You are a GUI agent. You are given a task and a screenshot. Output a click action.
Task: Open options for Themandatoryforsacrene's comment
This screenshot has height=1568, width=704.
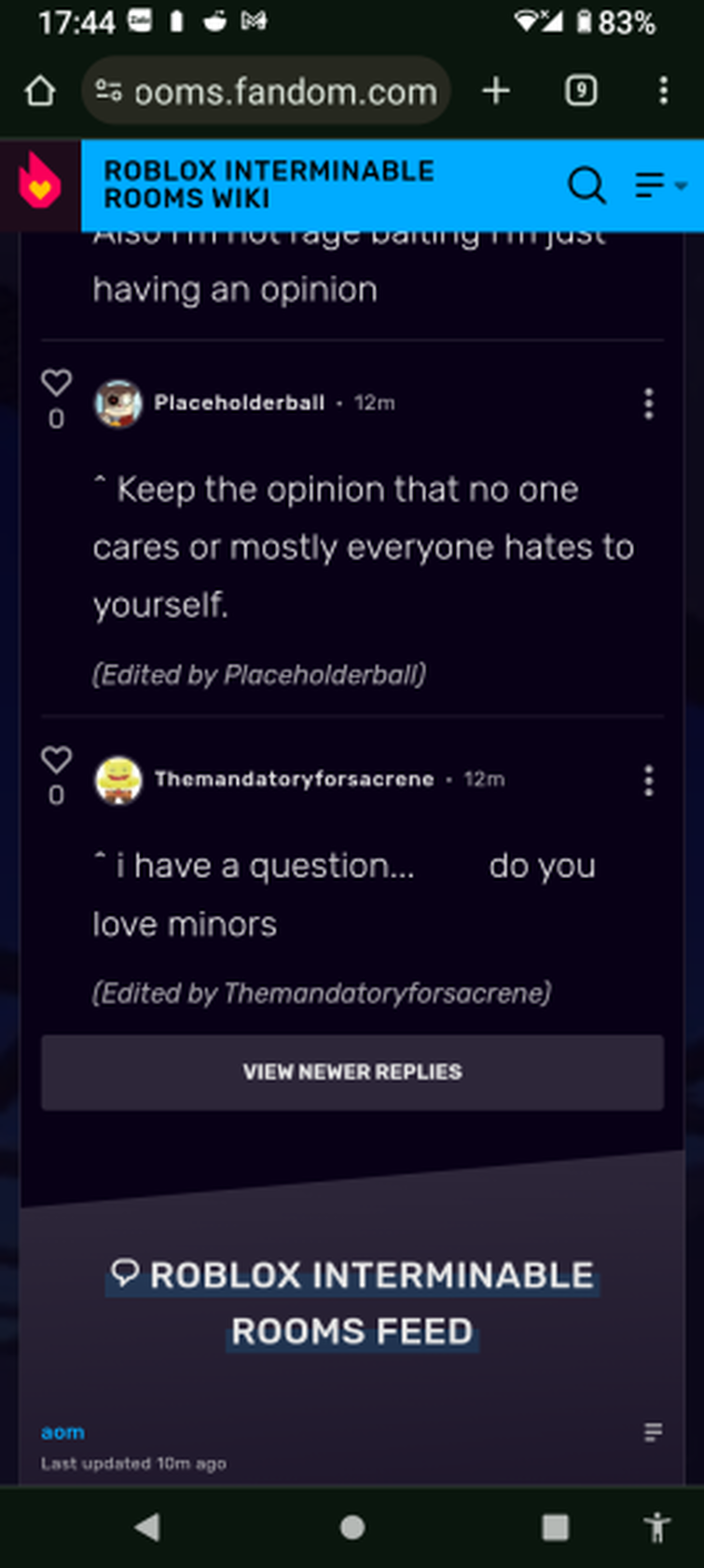pos(648,781)
